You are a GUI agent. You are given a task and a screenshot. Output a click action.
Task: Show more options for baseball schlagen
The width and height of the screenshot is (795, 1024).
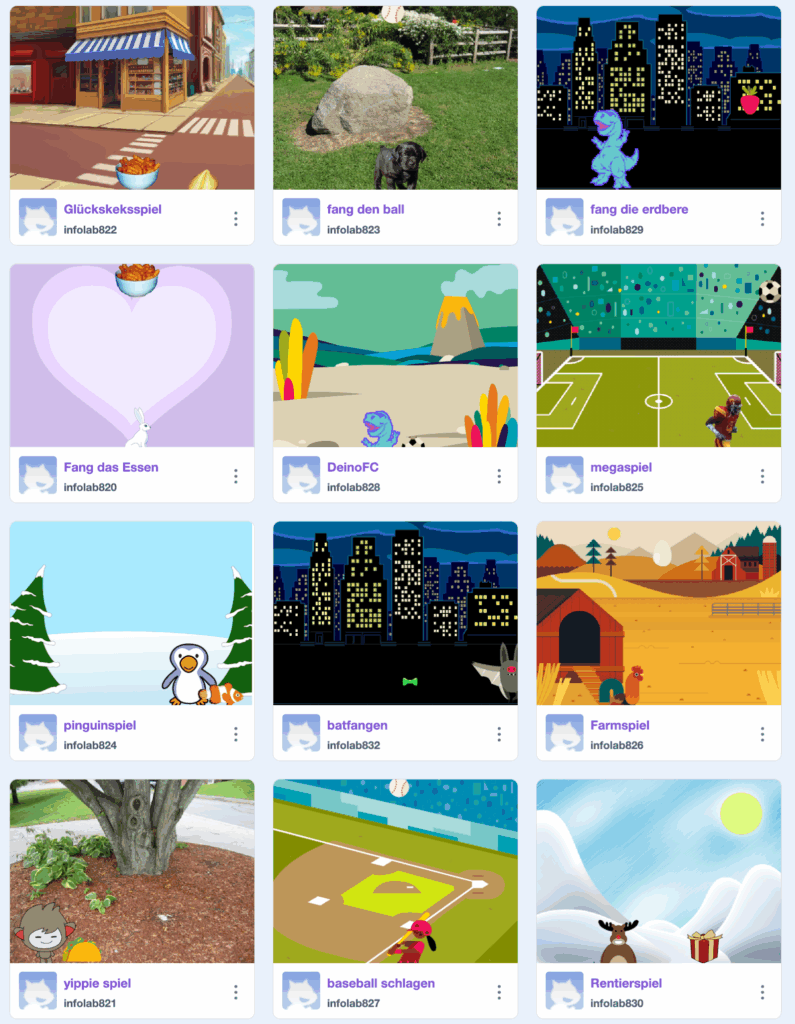pyautogui.click(x=499, y=992)
